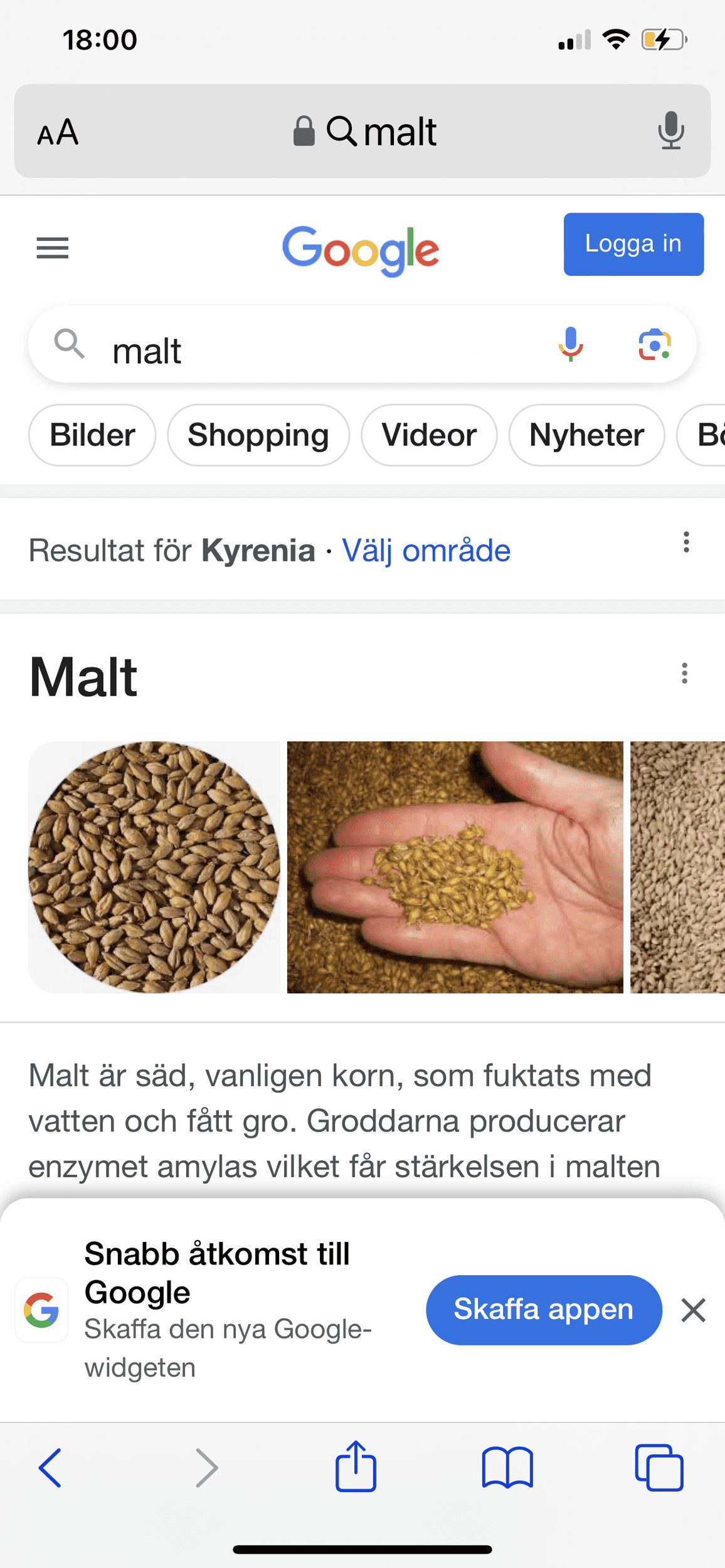
Task: Open the overflow menu beside the Malt heading
Action: pos(685,674)
